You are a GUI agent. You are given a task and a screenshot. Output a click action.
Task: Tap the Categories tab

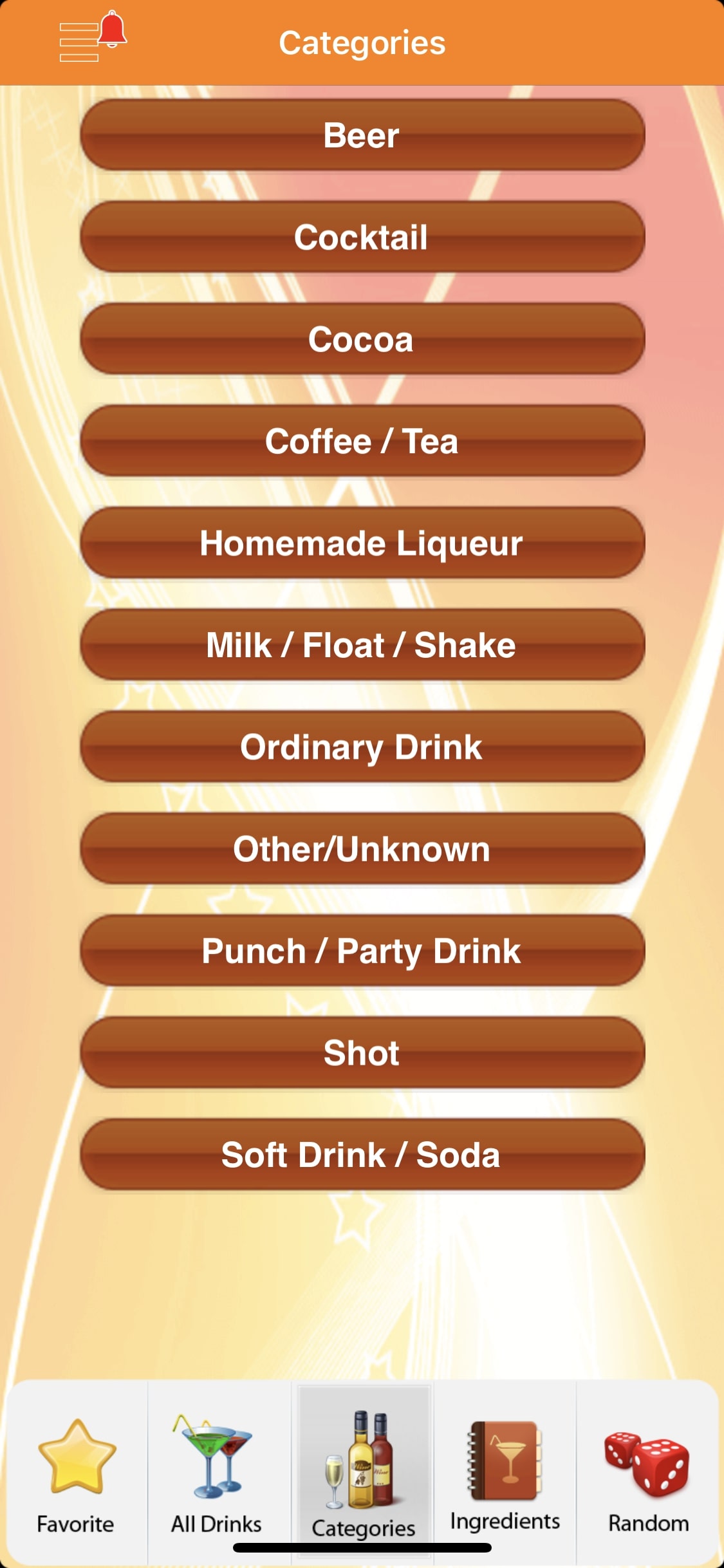363,1474
